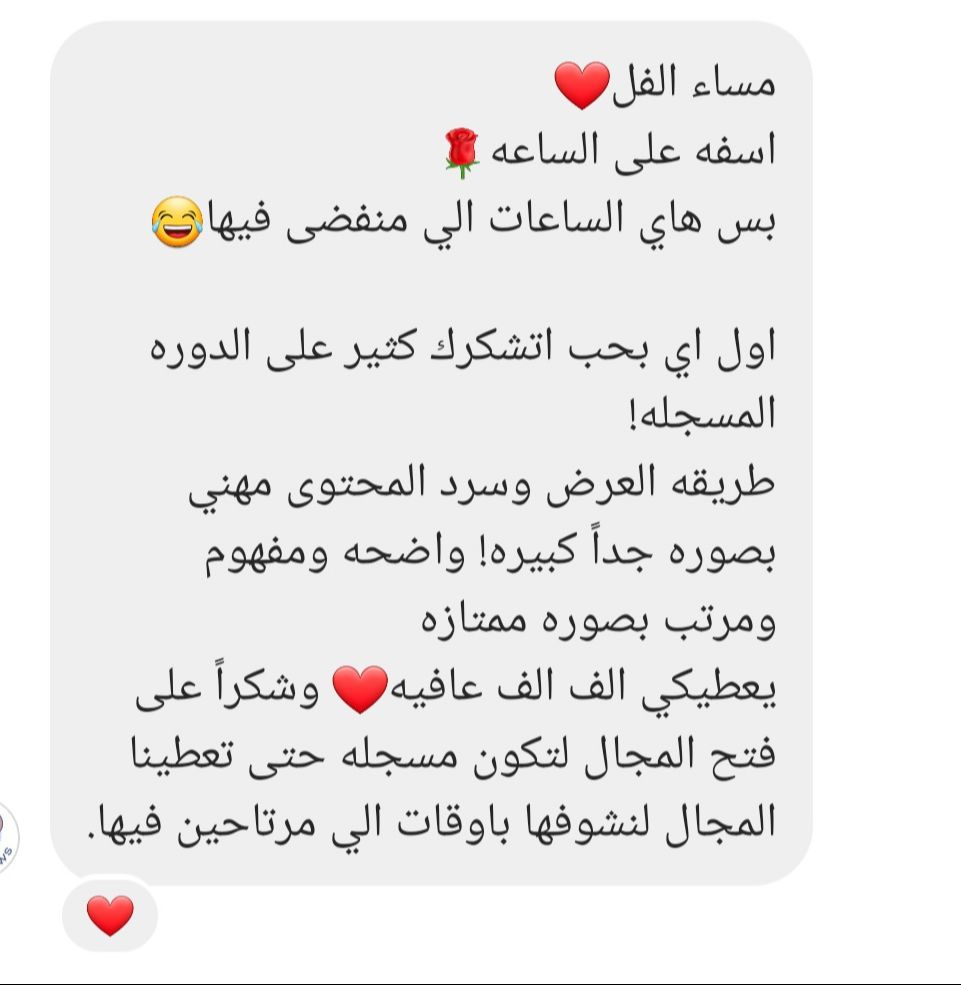This screenshot has height=985, width=961.
Task: Open the sender's profile picture beside the message
Action: click(7, 839)
